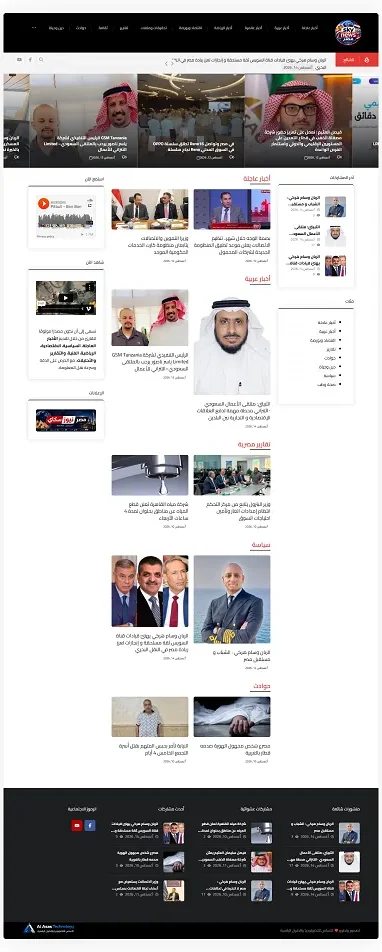This screenshot has width=382, height=952.
Task: Open the Facebook icon in the top bar
Action: point(30,60)
